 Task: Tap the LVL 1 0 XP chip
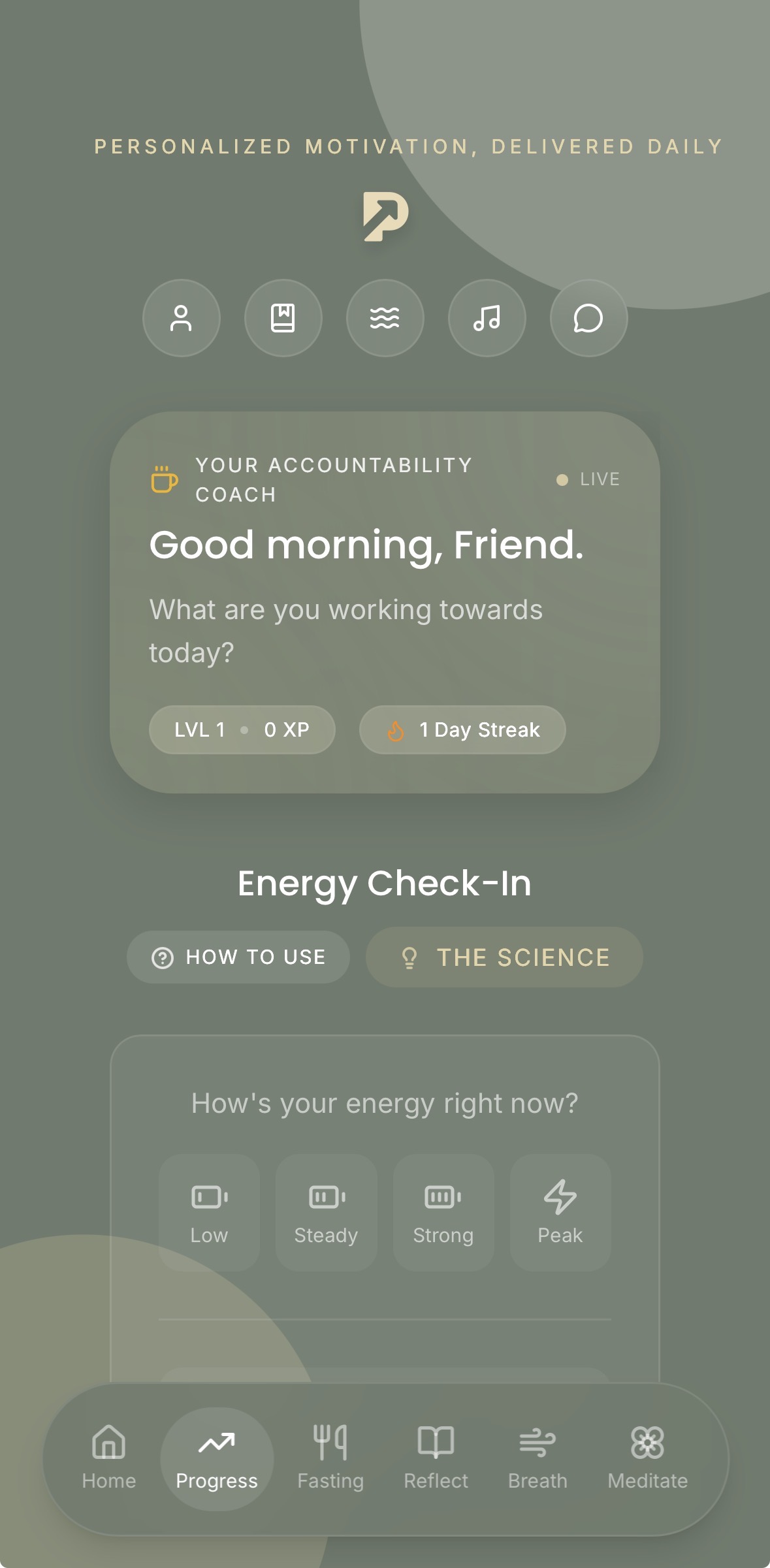click(242, 729)
